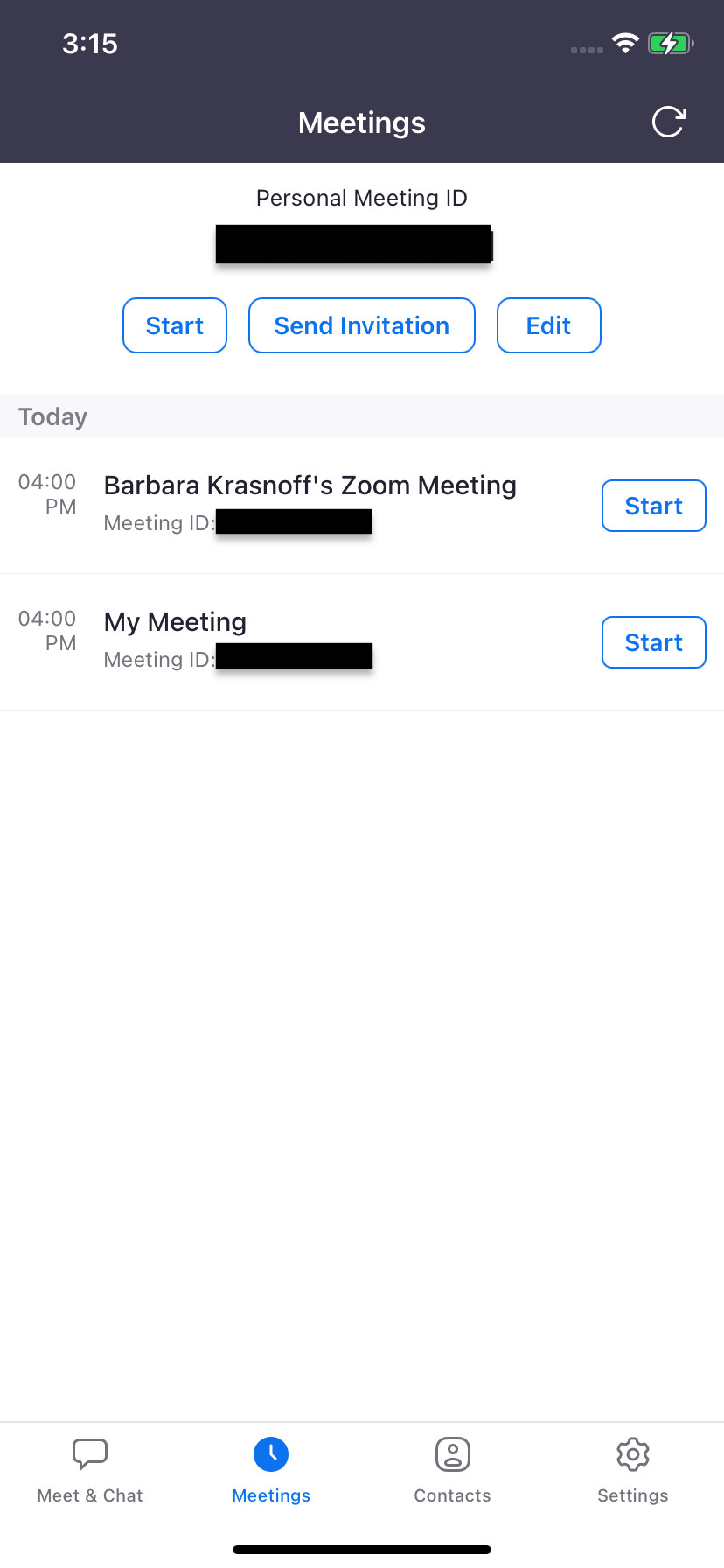Viewport: 724px width, 1568px height.
Task: Start the Personal Meeting ID meeting
Action: tap(175, 325)
